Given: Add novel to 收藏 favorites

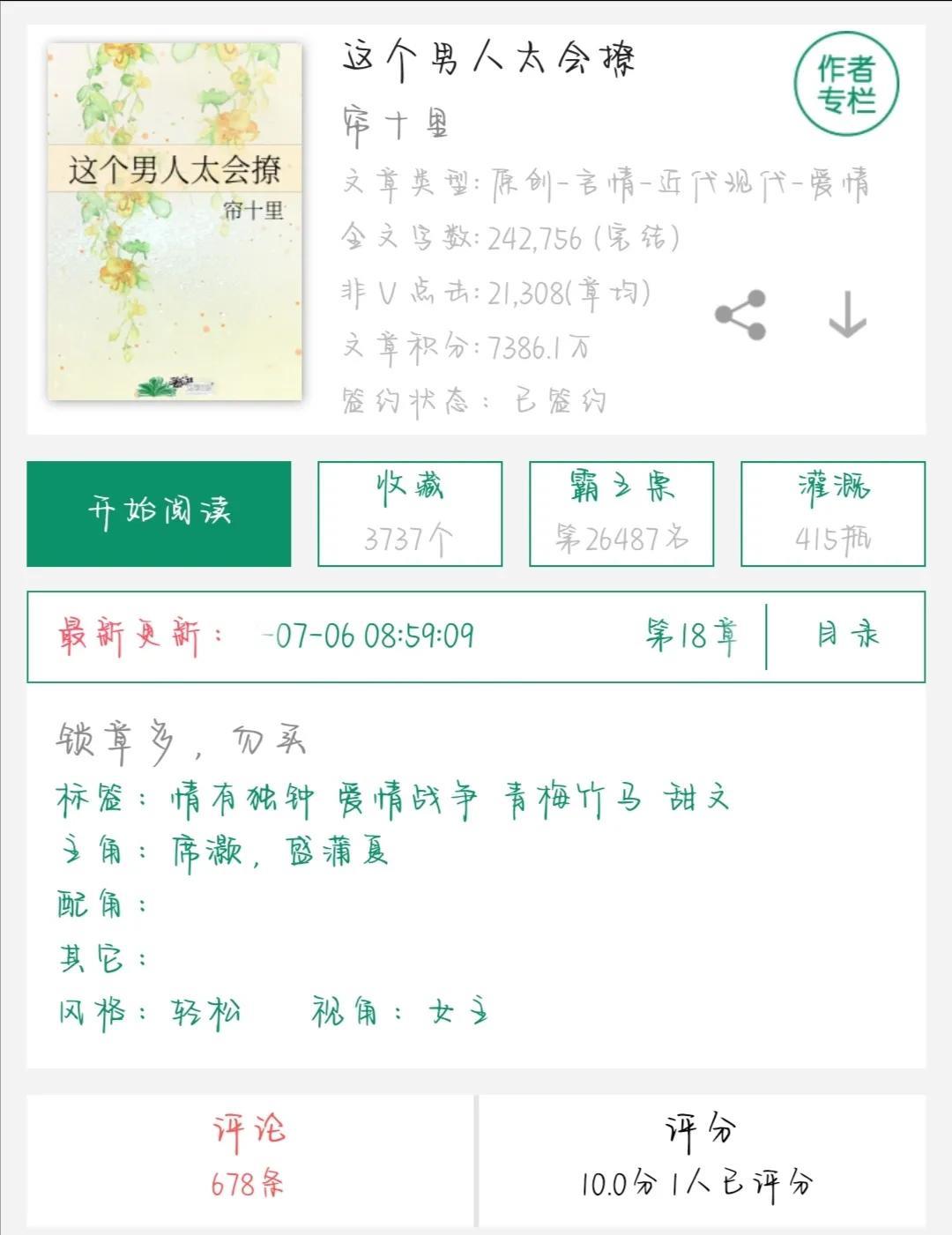Looking at the screenshot, I should click(x=410, y=513).
